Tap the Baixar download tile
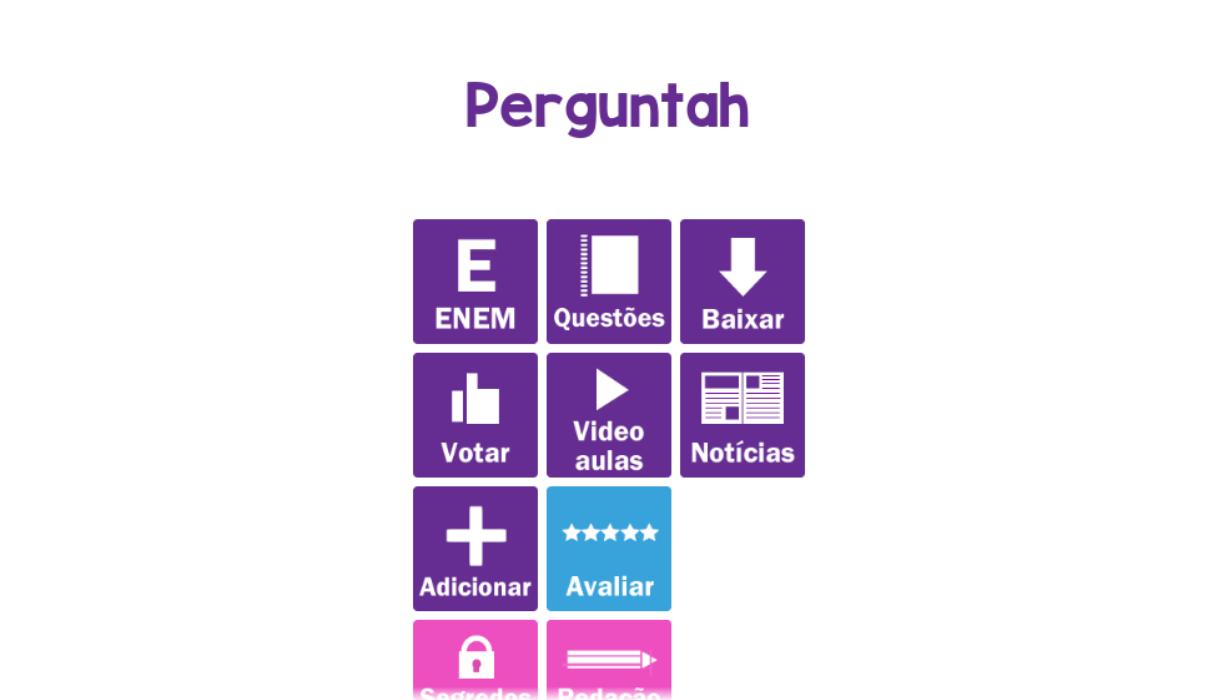The width and height of the screenshot is (1220, 700). coord(742,281)
